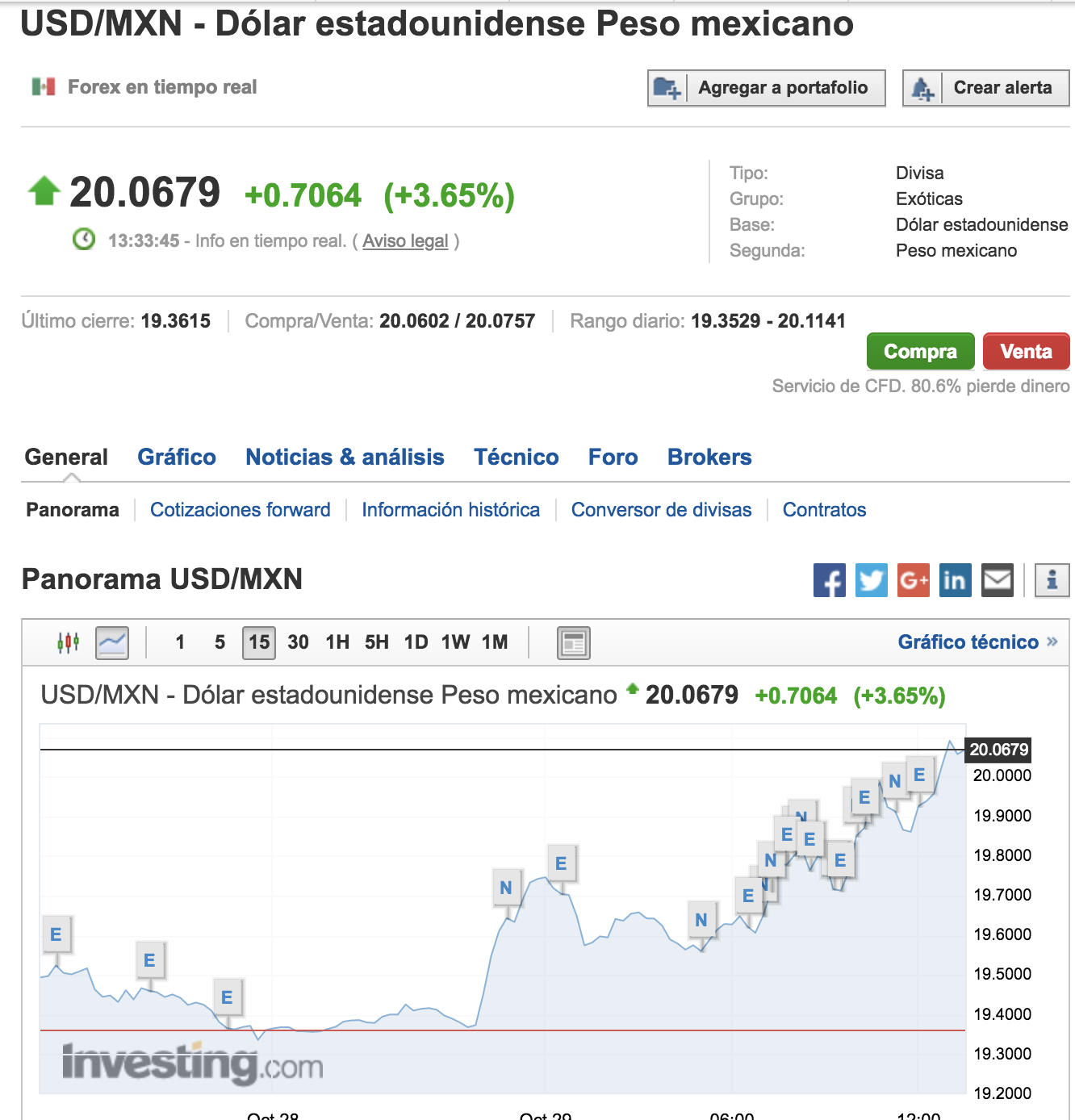Switch chart to candlestick view

click(x=69, y=642)
